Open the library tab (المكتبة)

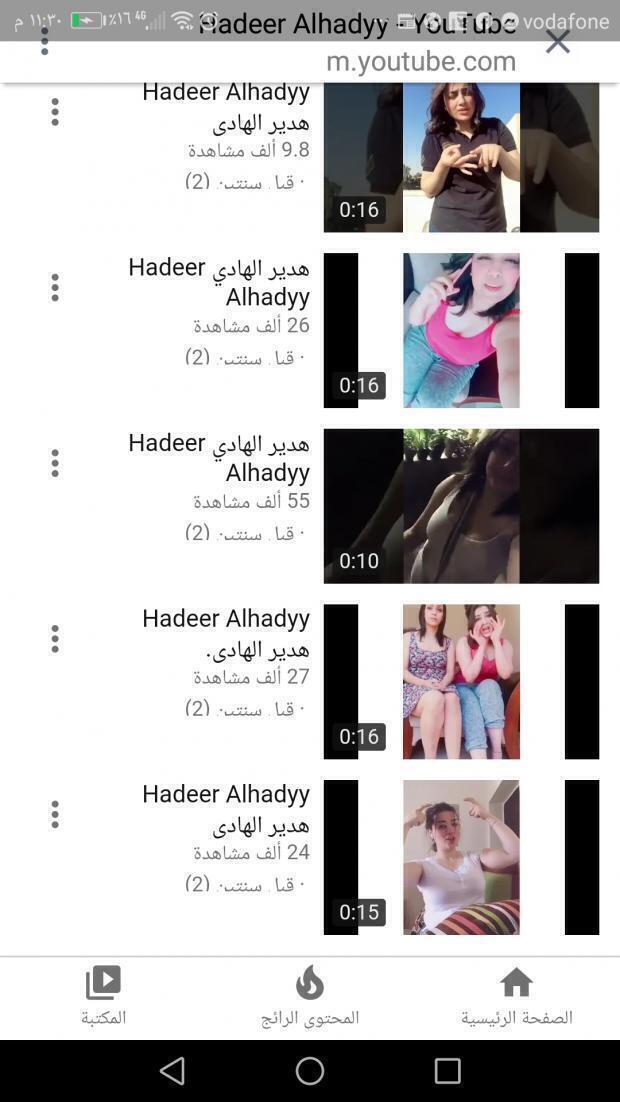[103, 996]
